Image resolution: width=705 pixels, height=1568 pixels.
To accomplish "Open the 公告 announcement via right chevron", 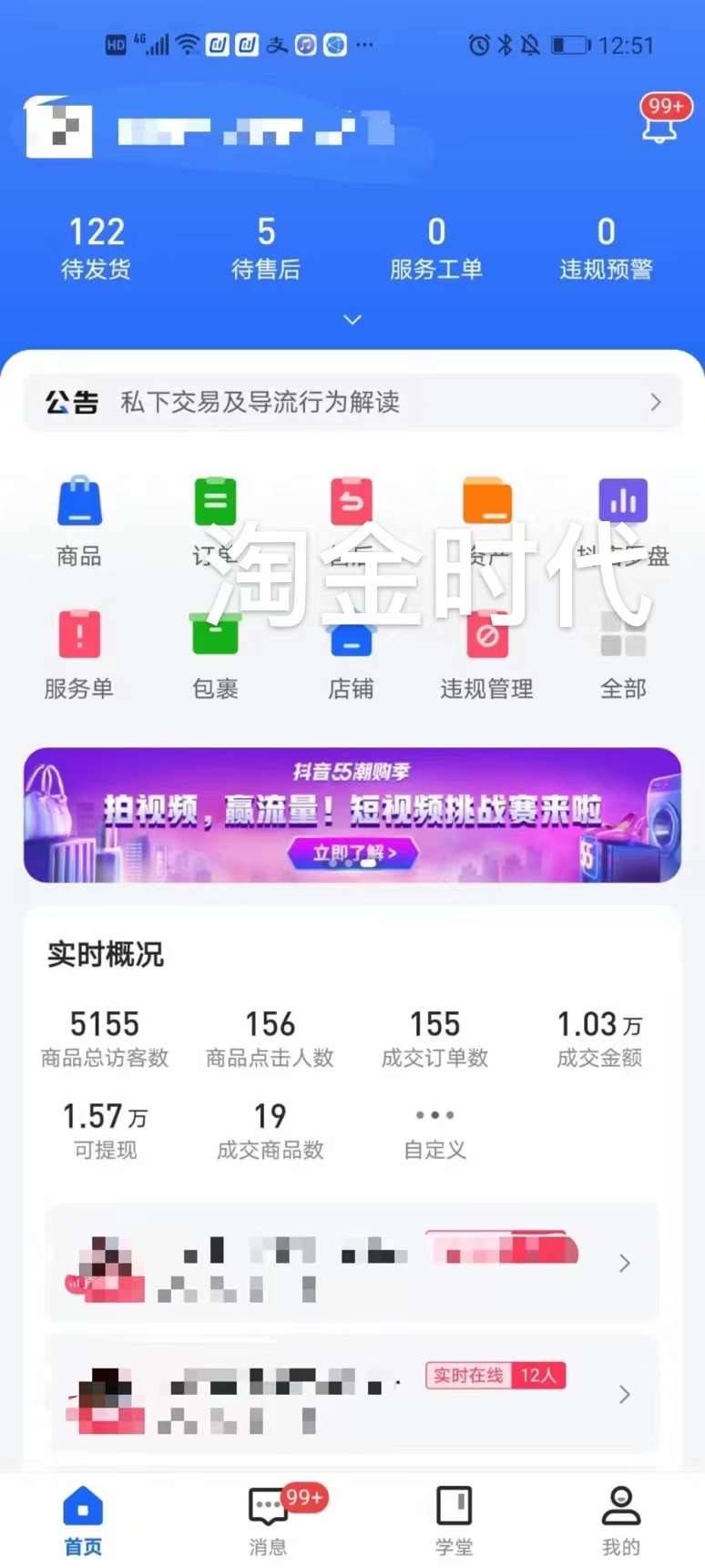I will (x=655, y=402).
